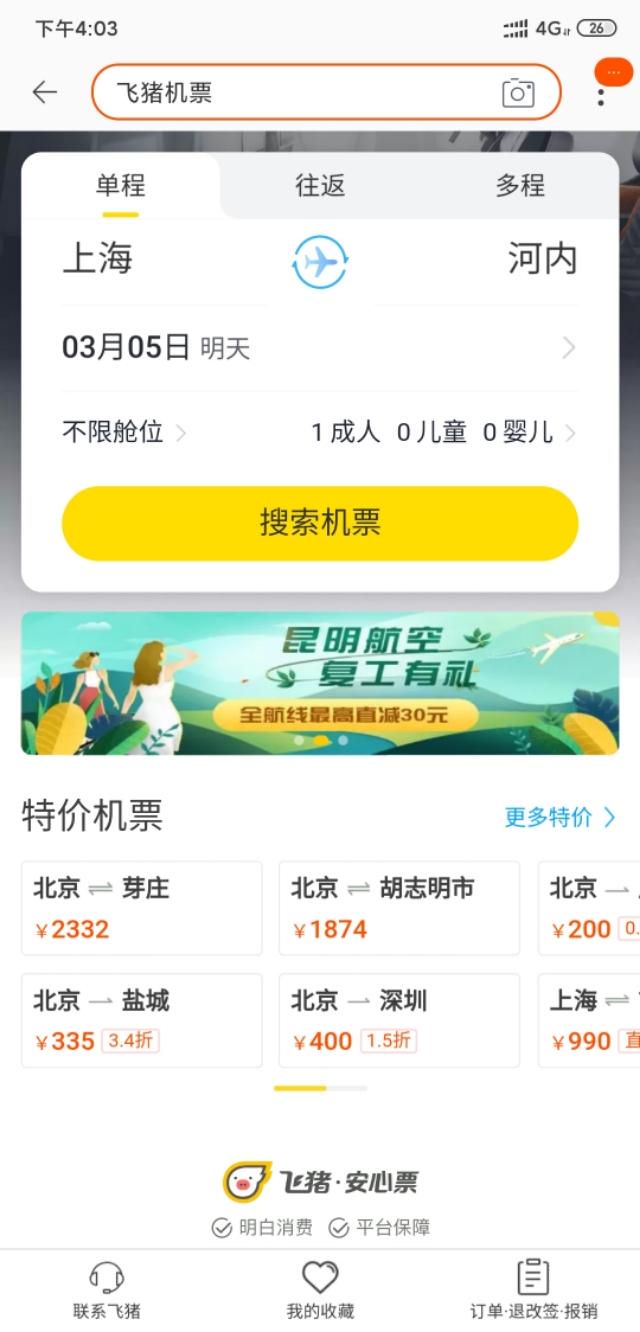Change departure city 上海
640x1332 pixels.
pyautogui.click(x=98, y=259)
